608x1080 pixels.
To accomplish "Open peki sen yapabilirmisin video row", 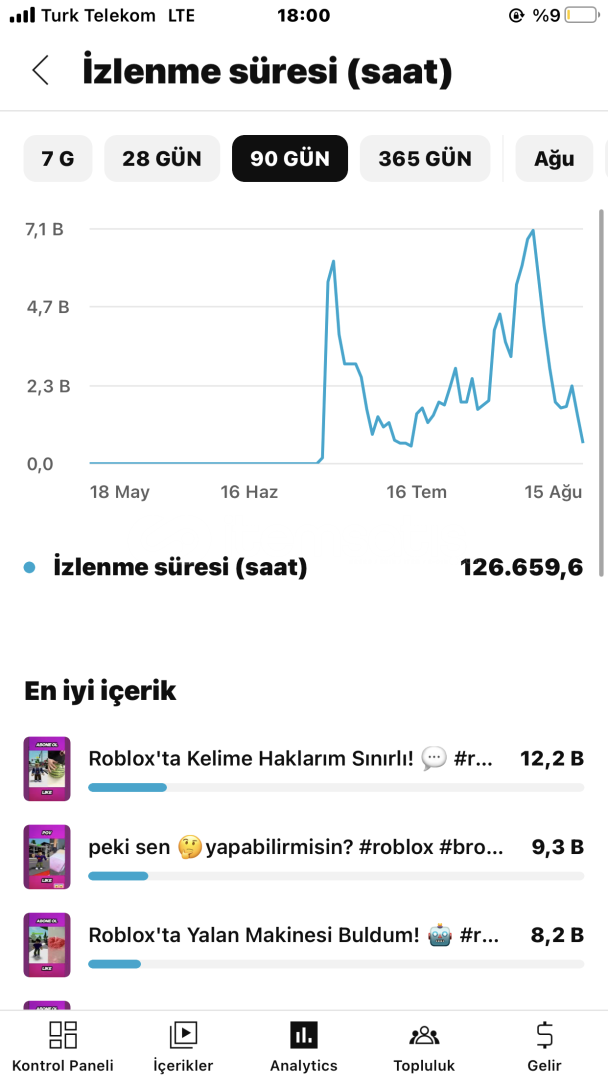I will [x=304, y=857].
